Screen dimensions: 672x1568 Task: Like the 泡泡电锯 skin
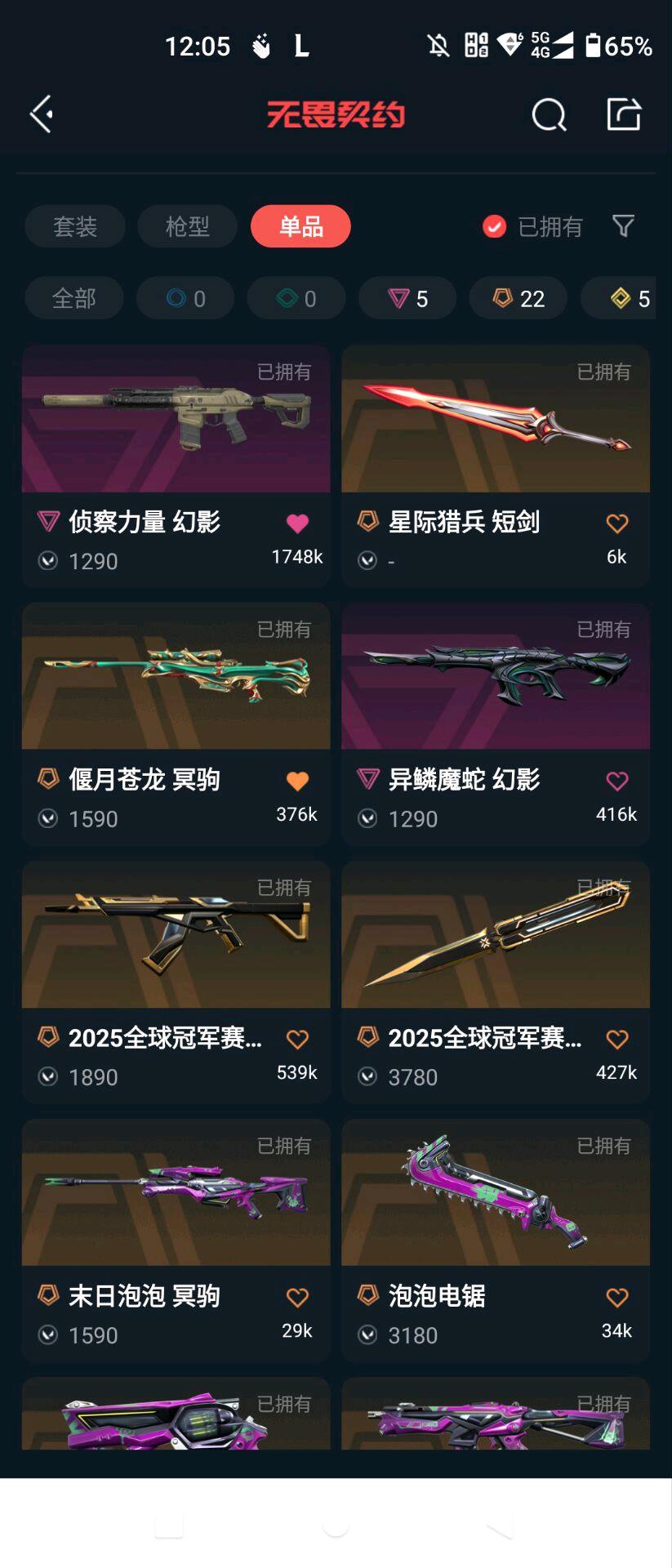(617, 1297)
